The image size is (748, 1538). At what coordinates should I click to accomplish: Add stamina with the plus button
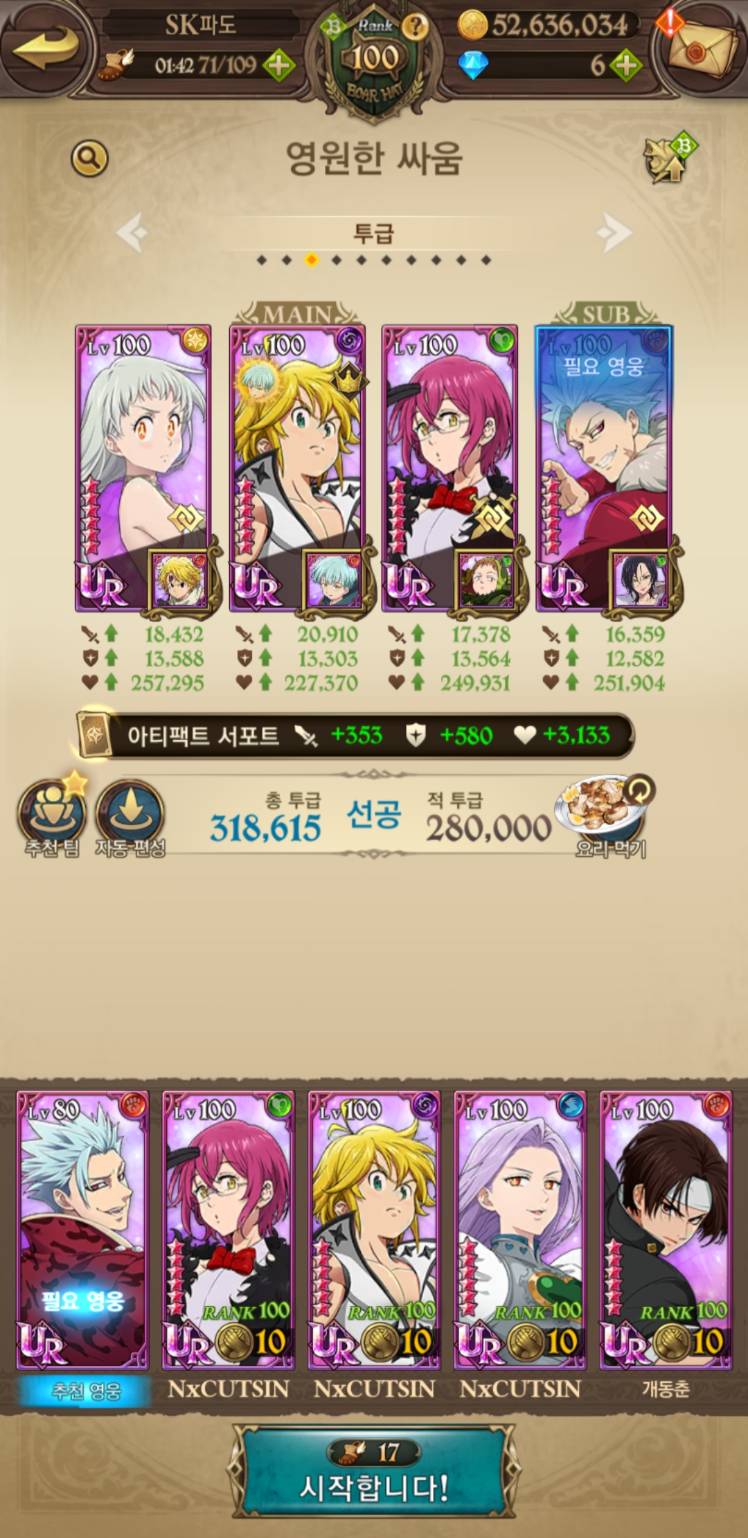(278, 67)
